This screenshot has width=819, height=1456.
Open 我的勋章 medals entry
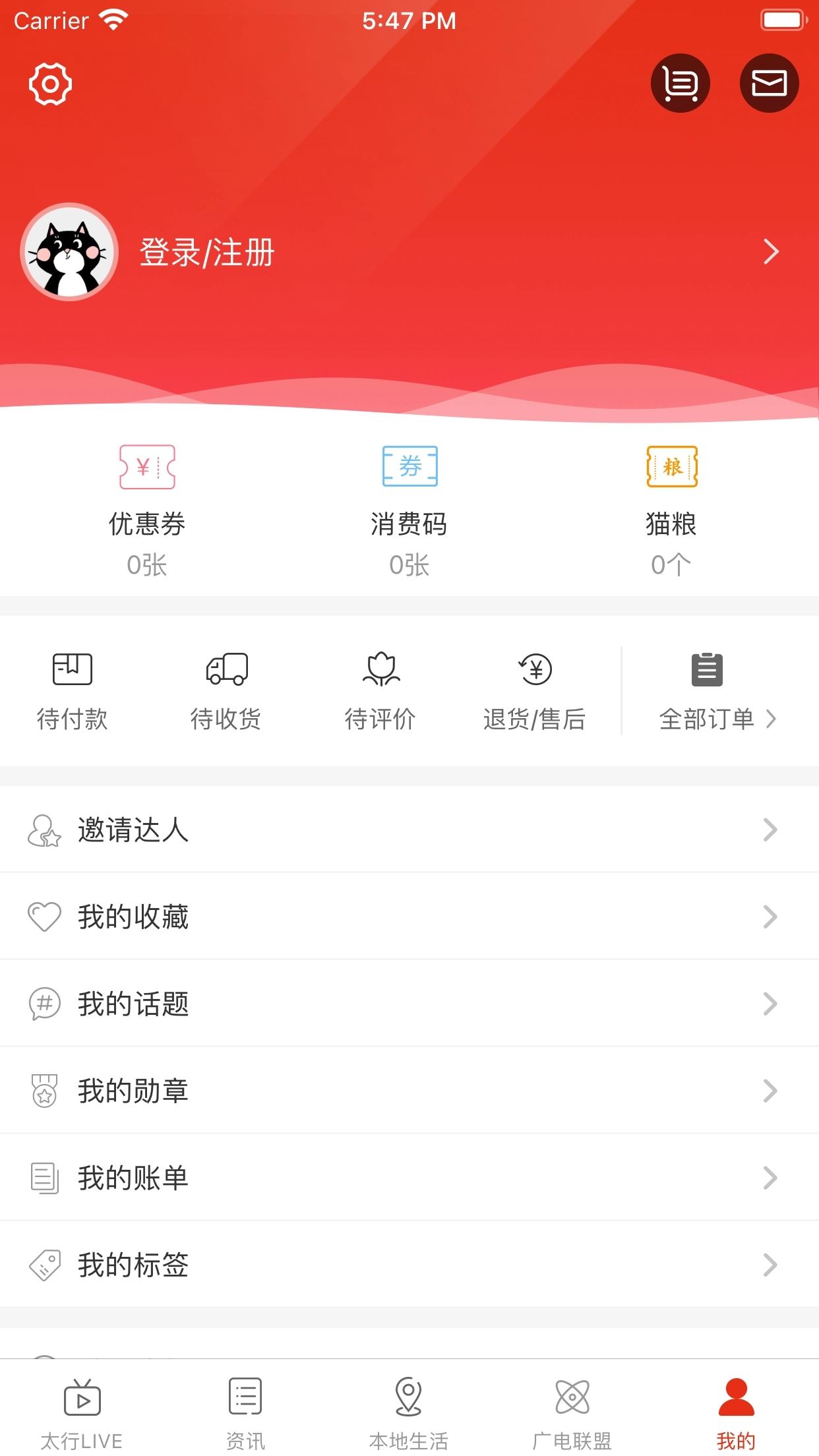133,1091
